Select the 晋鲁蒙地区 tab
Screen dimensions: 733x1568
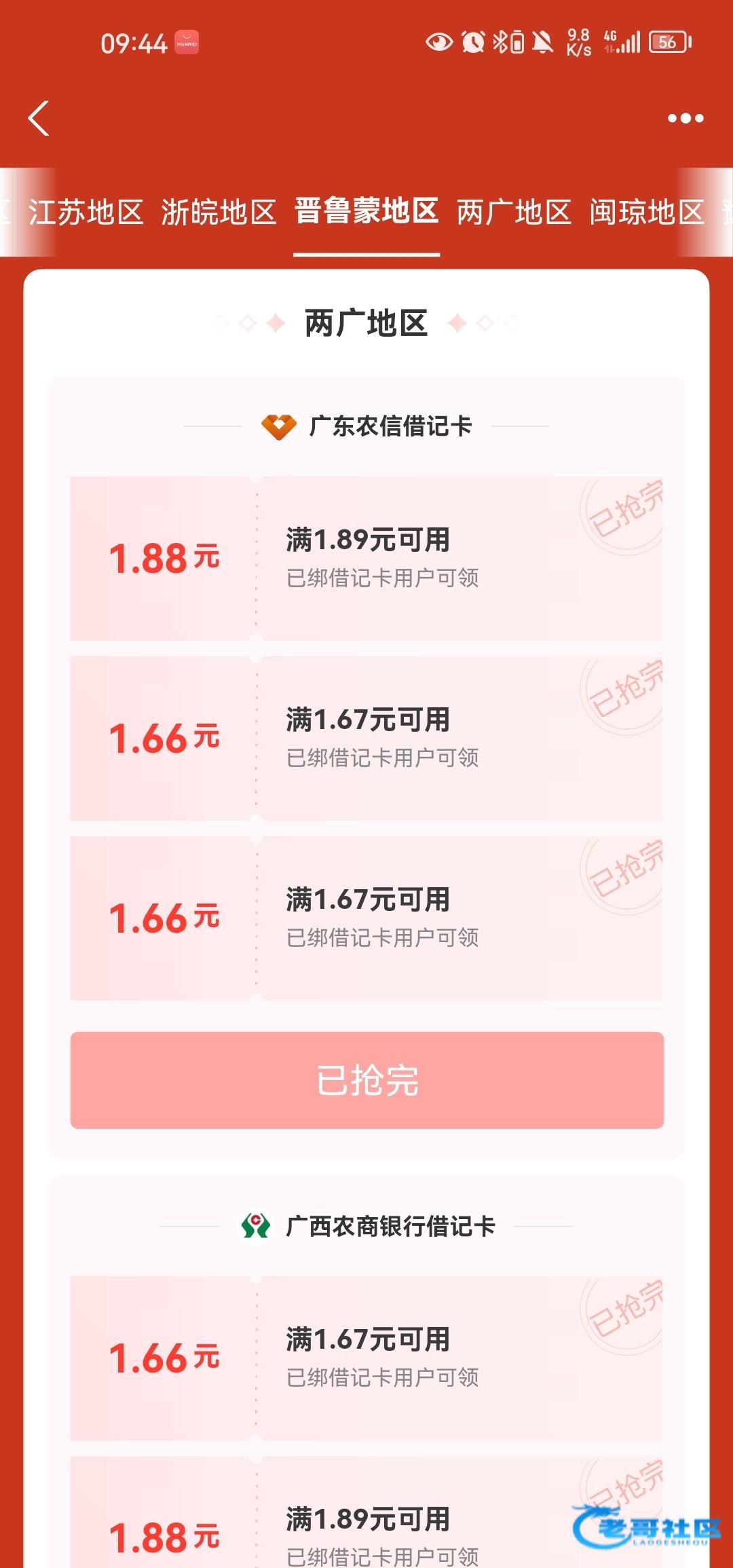coord(366,211)
